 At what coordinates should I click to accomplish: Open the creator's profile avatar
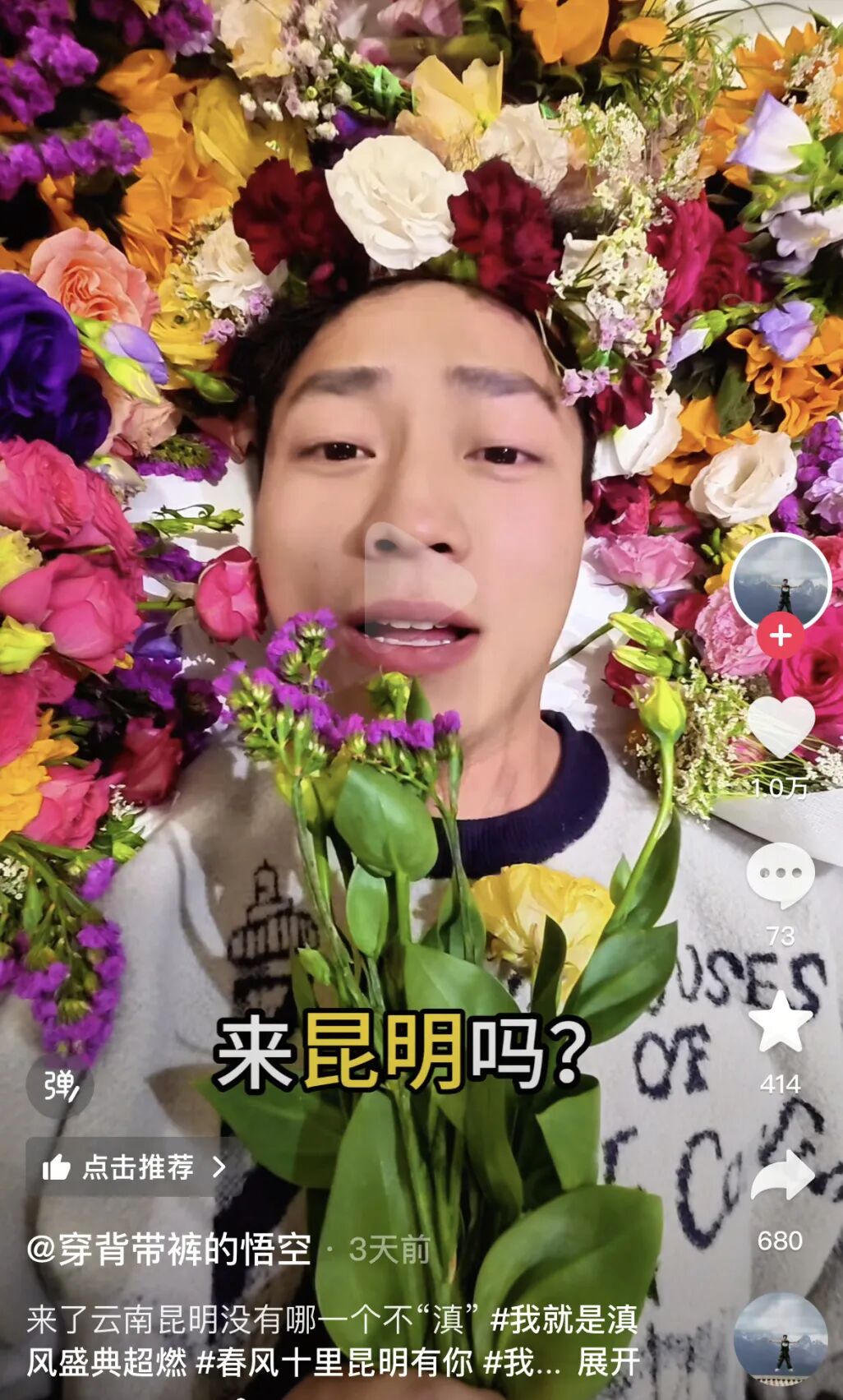click(781, 583)
